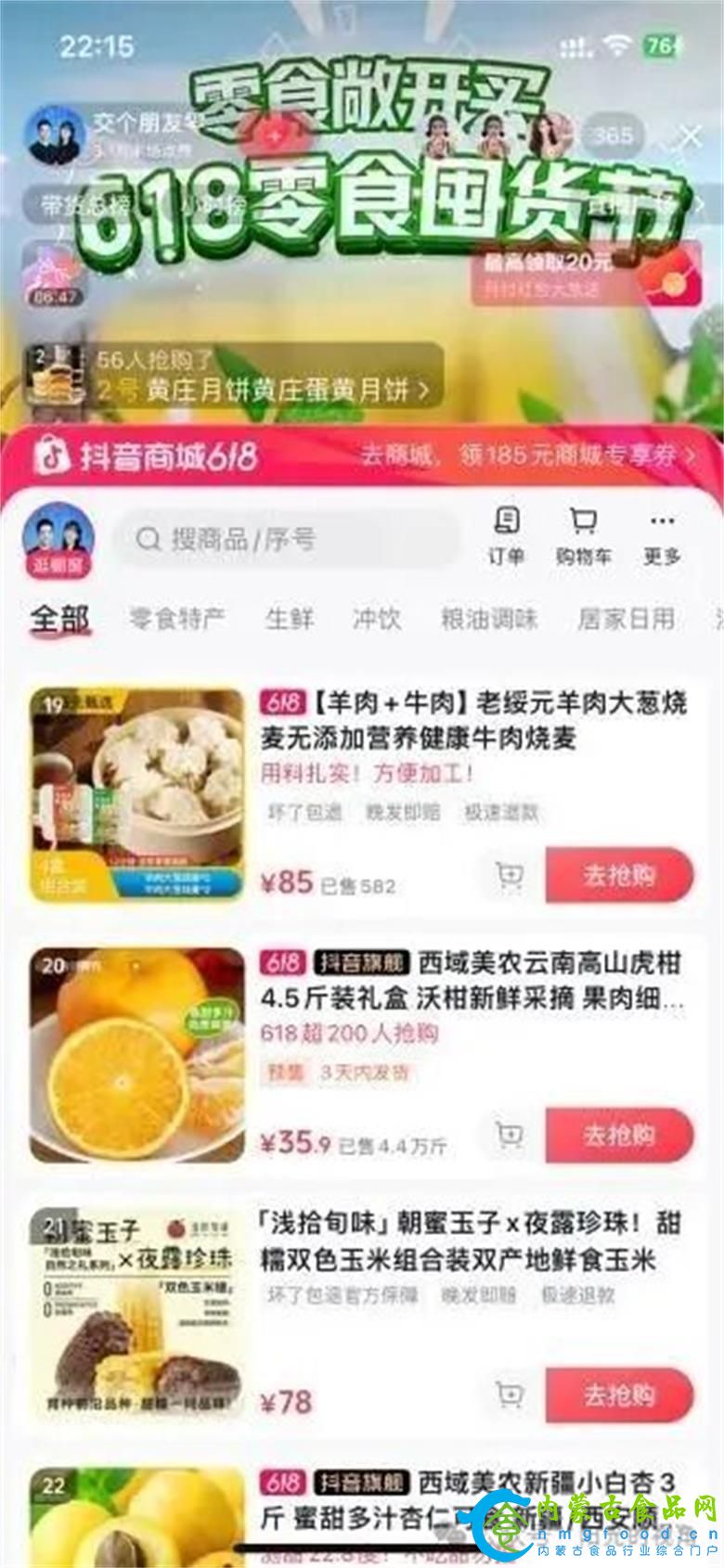Add the 羊肉牛肉烧麦 to cart

[x=510, y=875]
